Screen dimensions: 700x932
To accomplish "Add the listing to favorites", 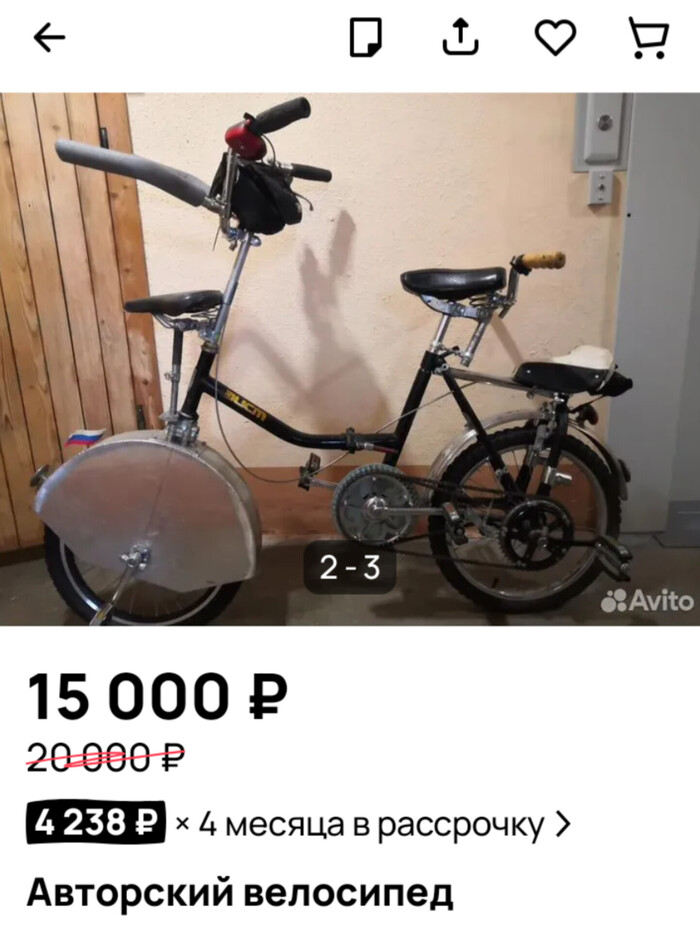I will tap(555, 38).
